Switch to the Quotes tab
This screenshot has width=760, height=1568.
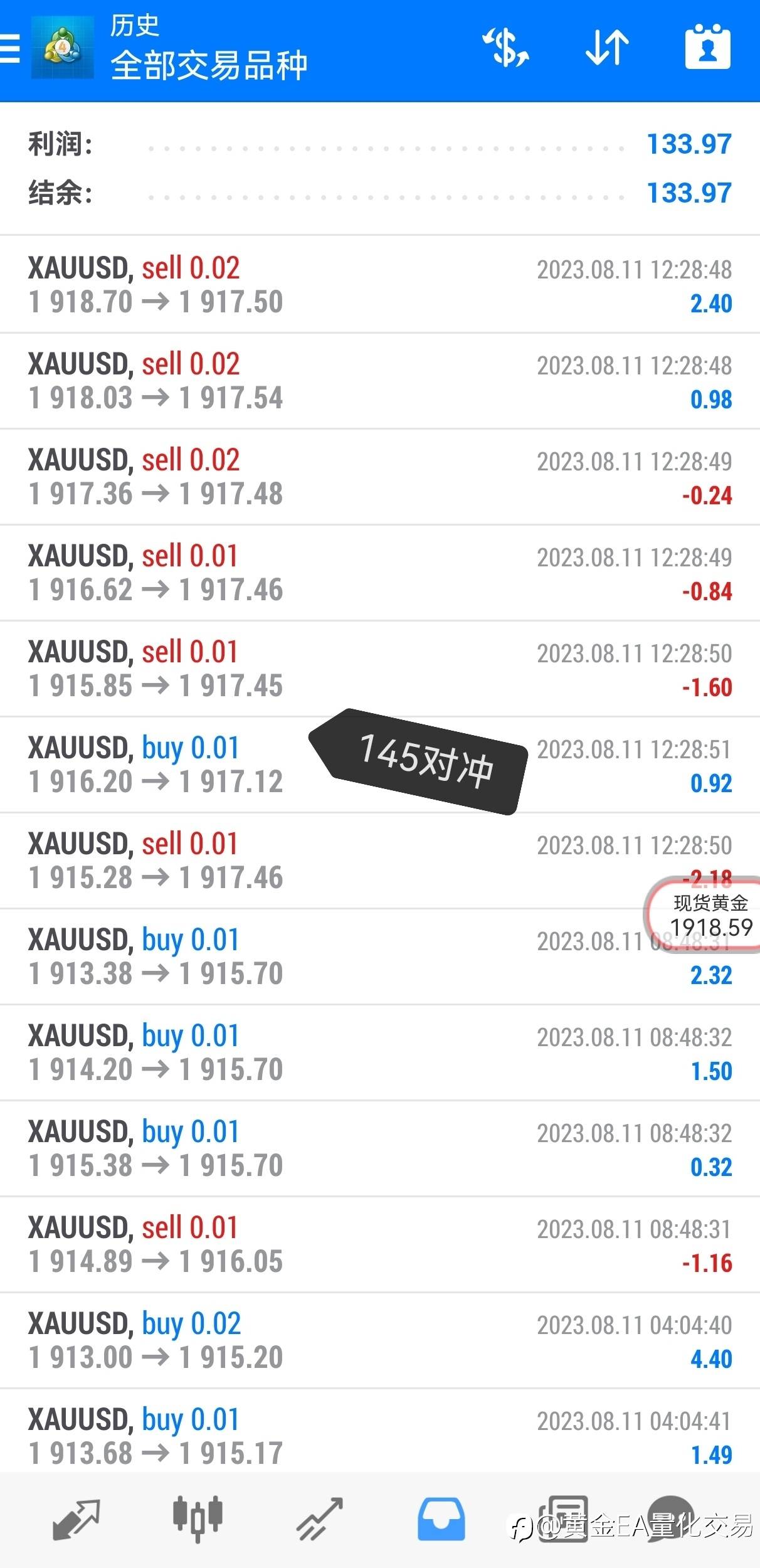tap(77, 1520)
